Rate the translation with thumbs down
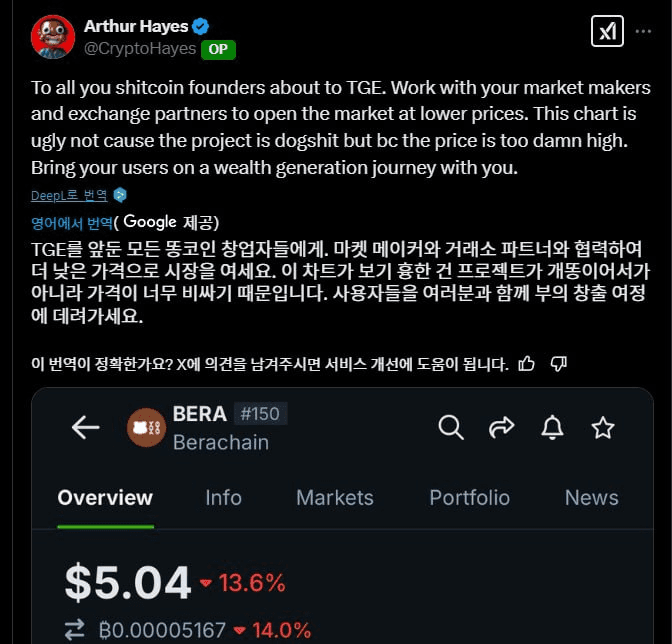672x644 pixels. (559, 363)
